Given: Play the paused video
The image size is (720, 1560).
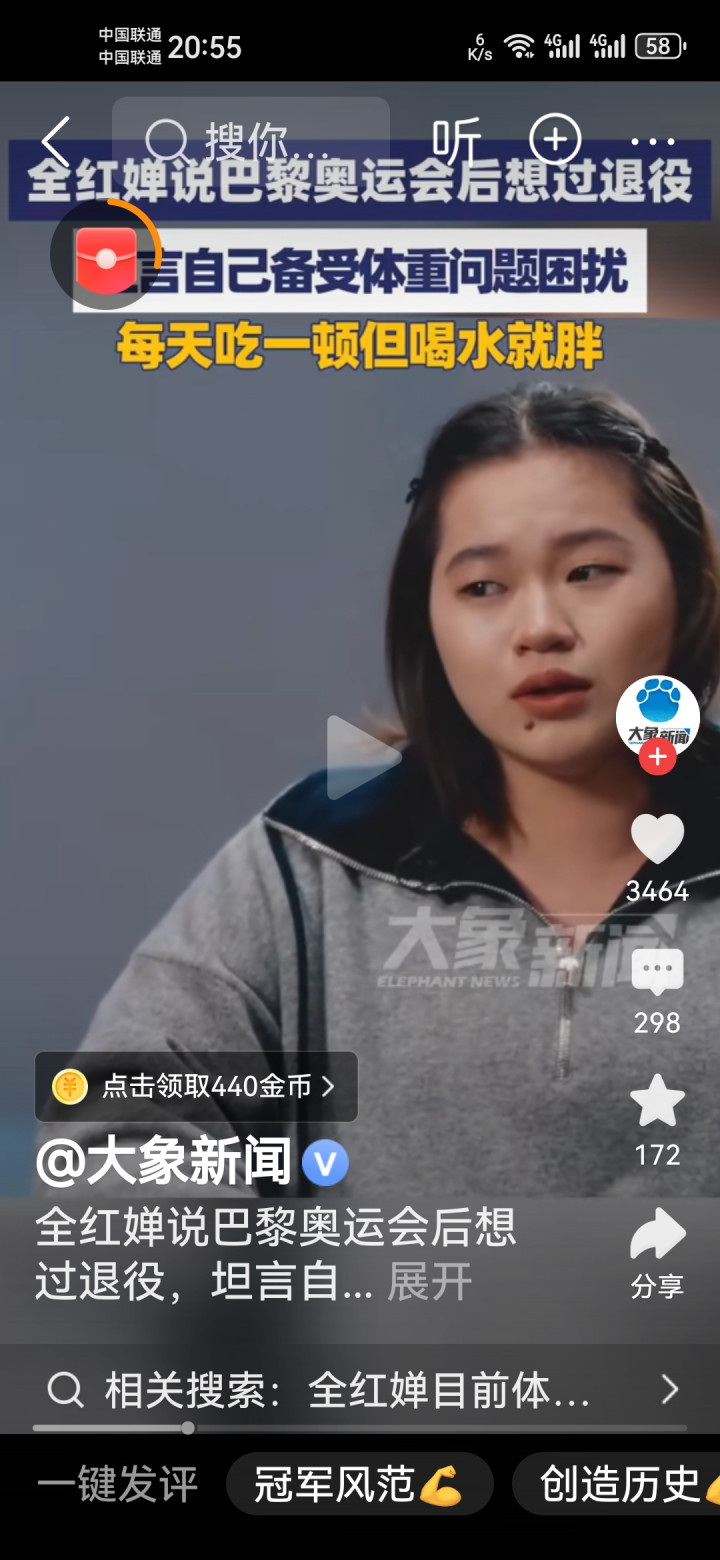Looking at the screenshot, I should coord(360,757).
